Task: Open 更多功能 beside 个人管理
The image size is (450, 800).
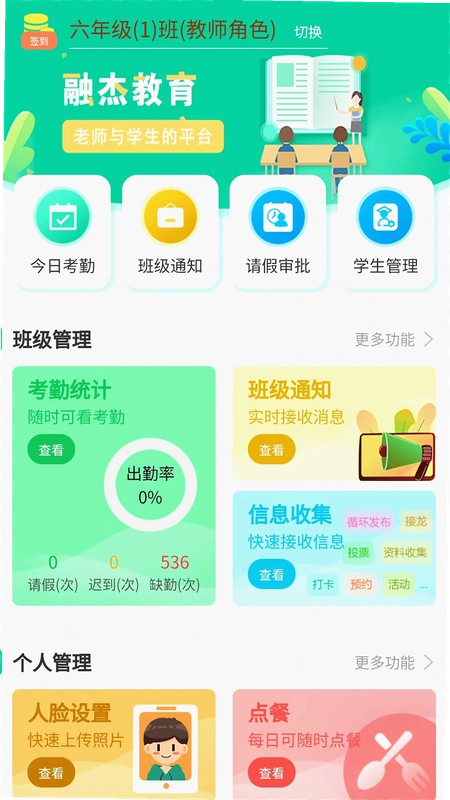Action: tap(394, 663)
